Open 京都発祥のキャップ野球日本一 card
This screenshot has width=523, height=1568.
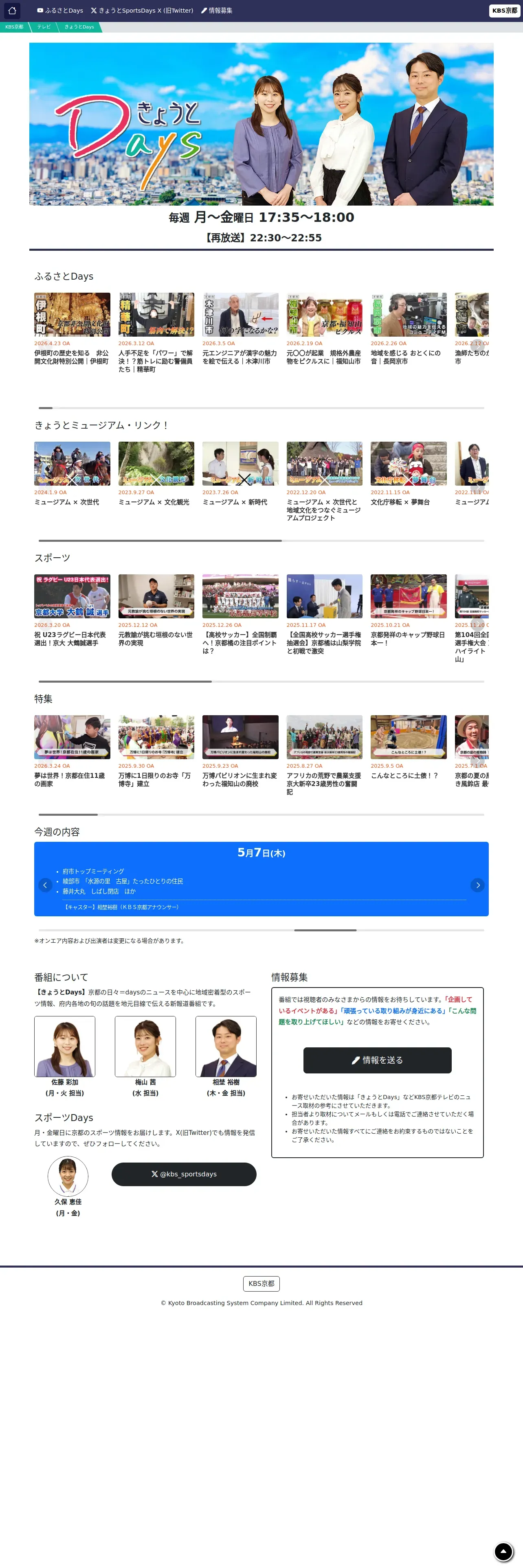(409, 611)
